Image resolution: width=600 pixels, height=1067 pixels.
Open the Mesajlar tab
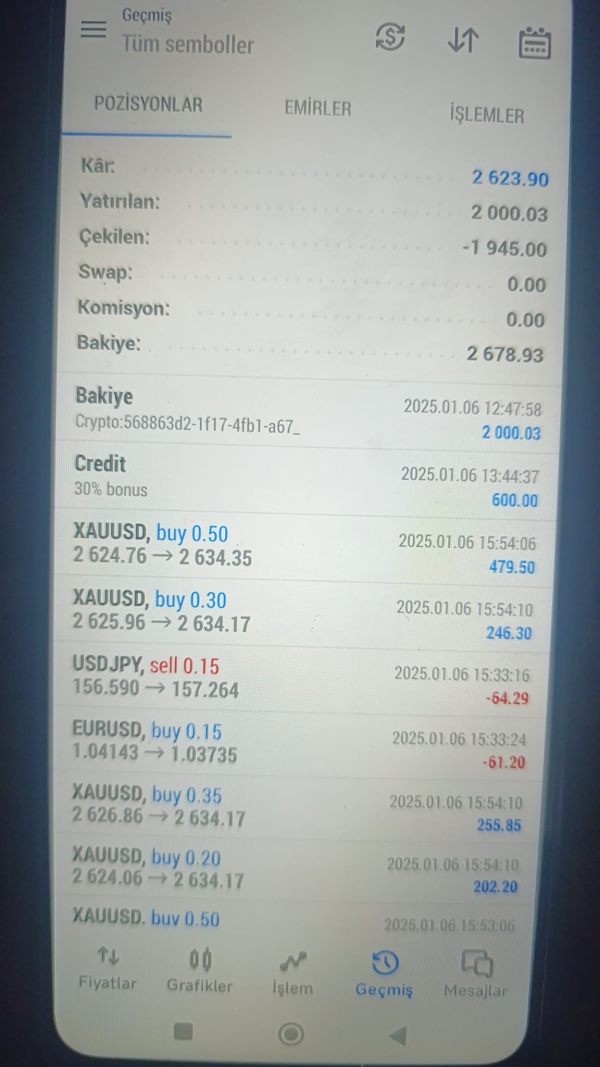click(476, 976)
